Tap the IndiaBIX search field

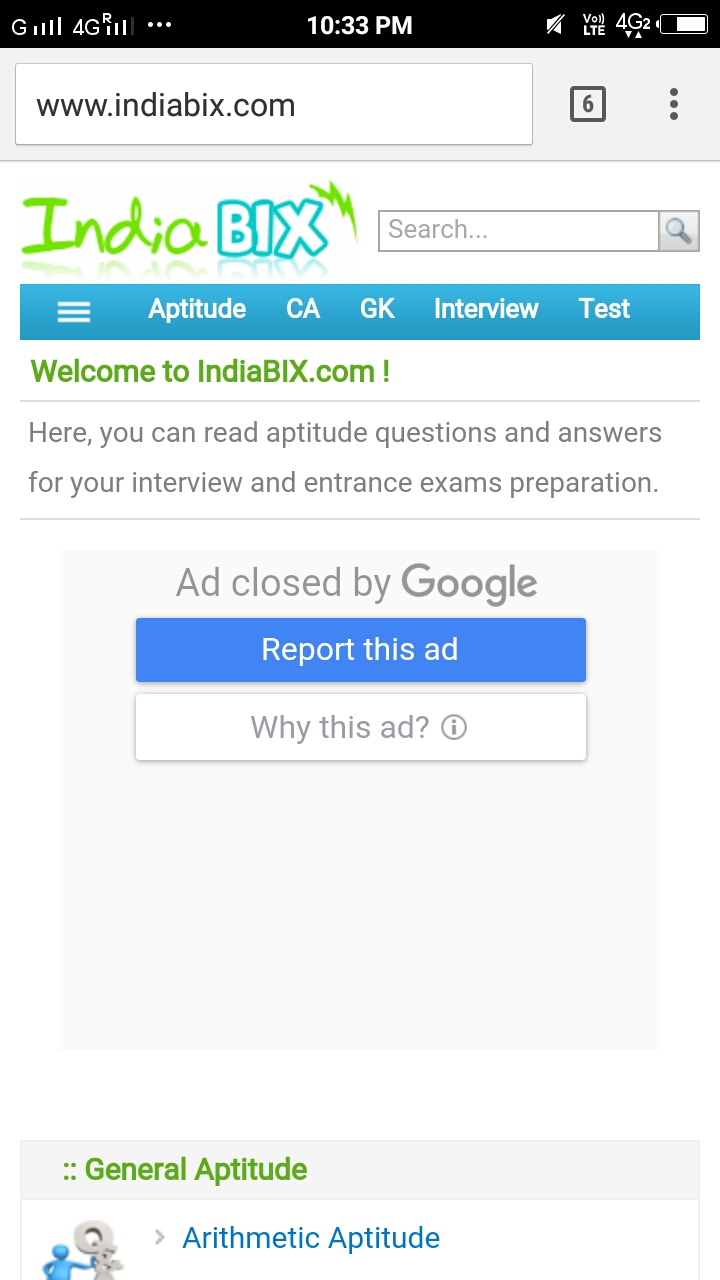pyautogui.click(x=518, y=230)
